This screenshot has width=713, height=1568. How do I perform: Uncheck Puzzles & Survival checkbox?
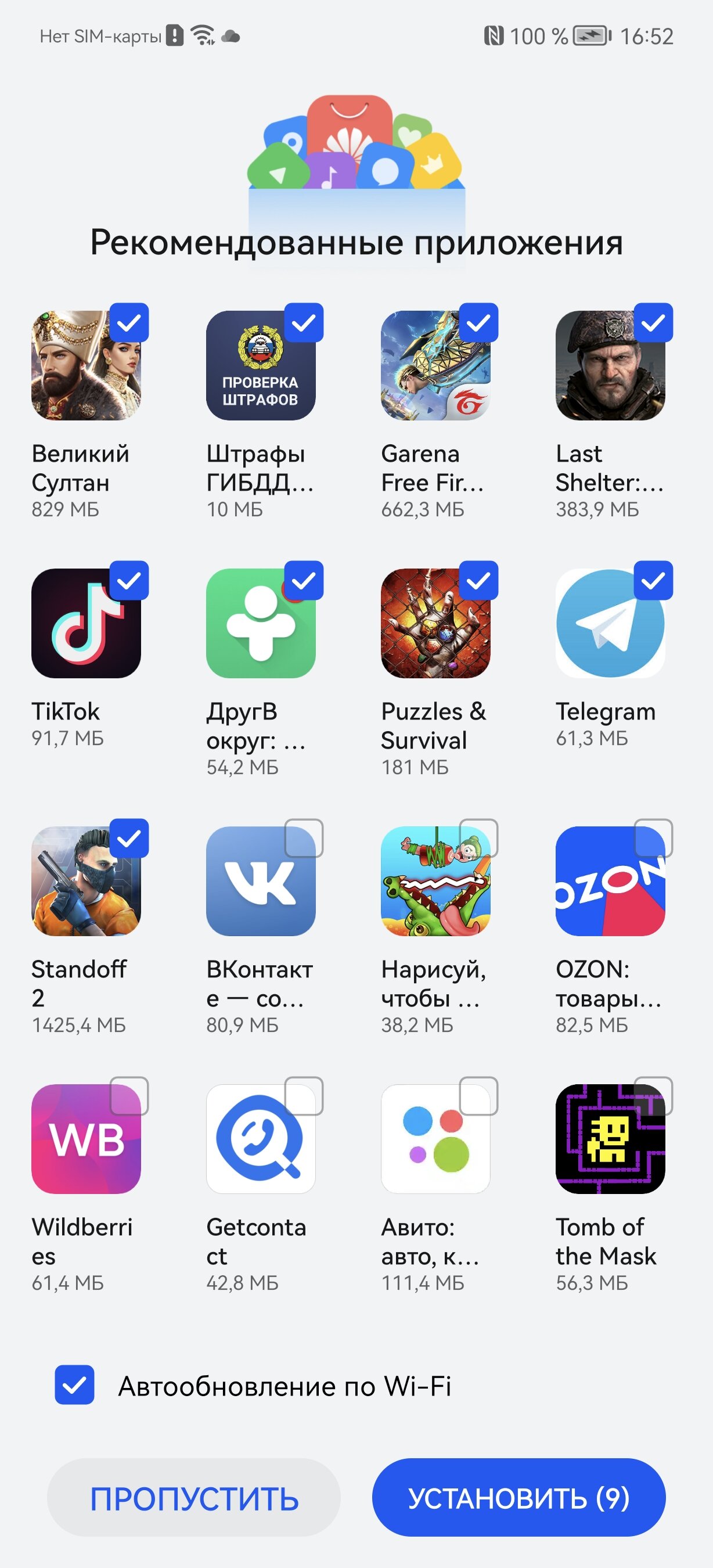tap(479, 581)
